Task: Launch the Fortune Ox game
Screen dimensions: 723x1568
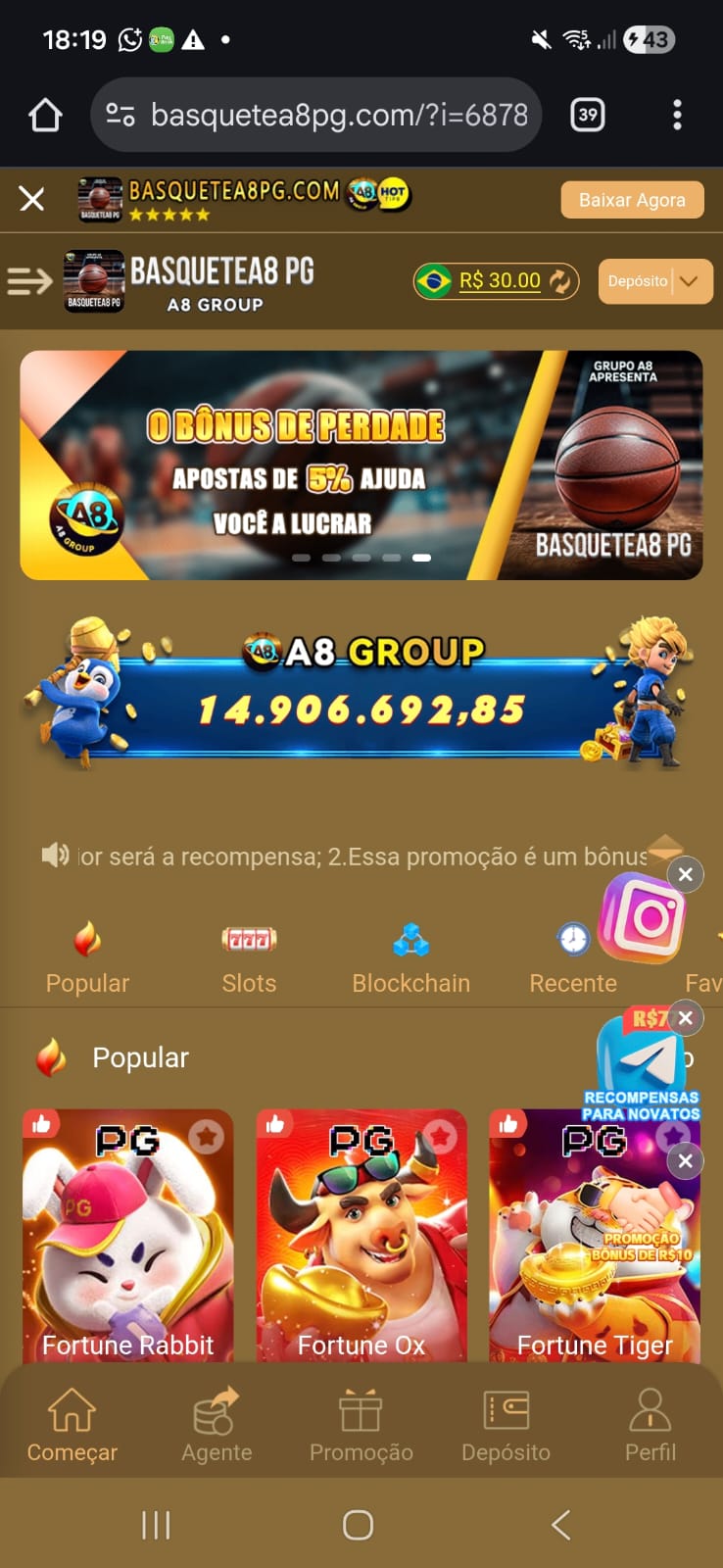Action: coord(361,1235)
